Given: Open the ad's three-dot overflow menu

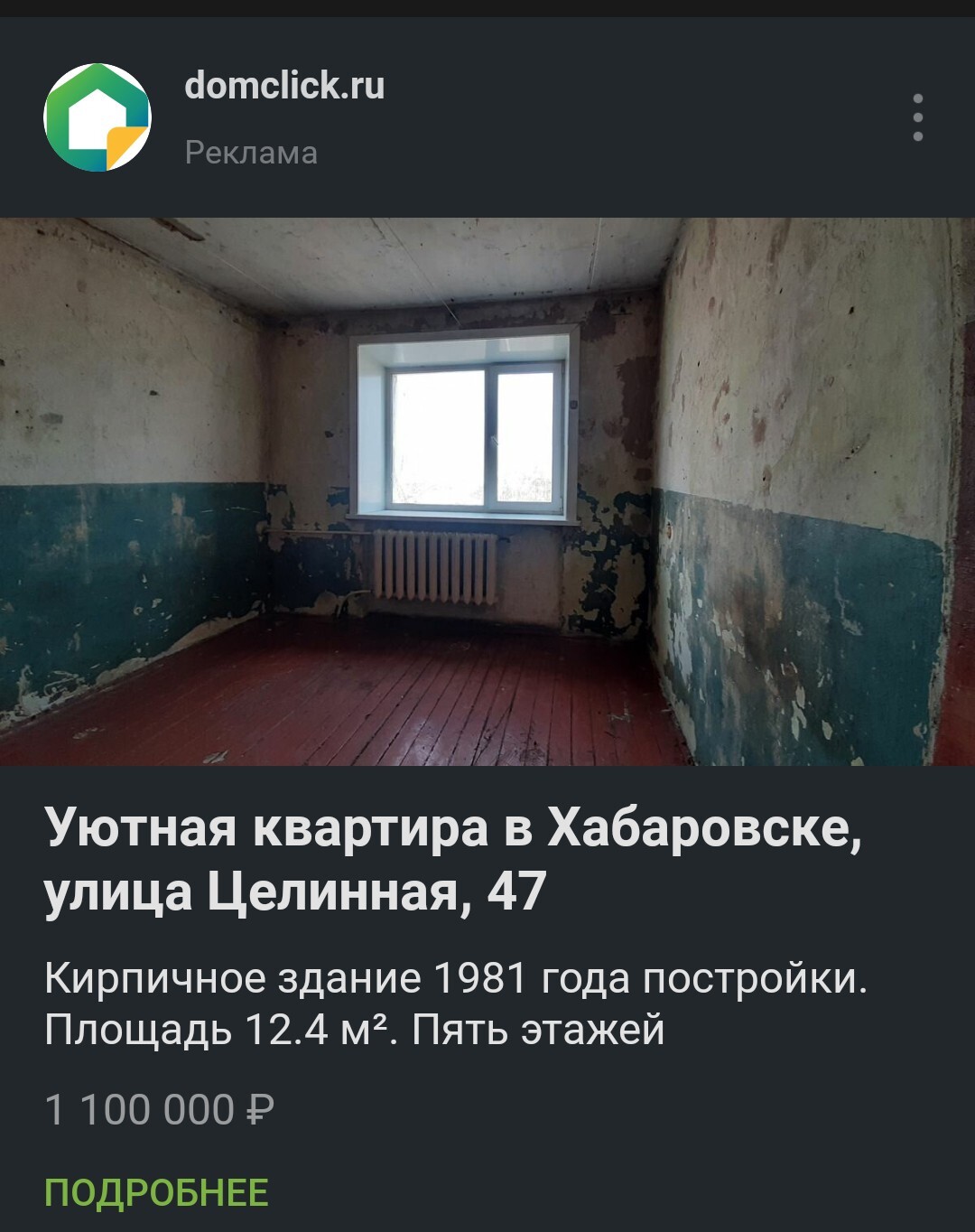Looking at the screenshot, I should [917, 117].
